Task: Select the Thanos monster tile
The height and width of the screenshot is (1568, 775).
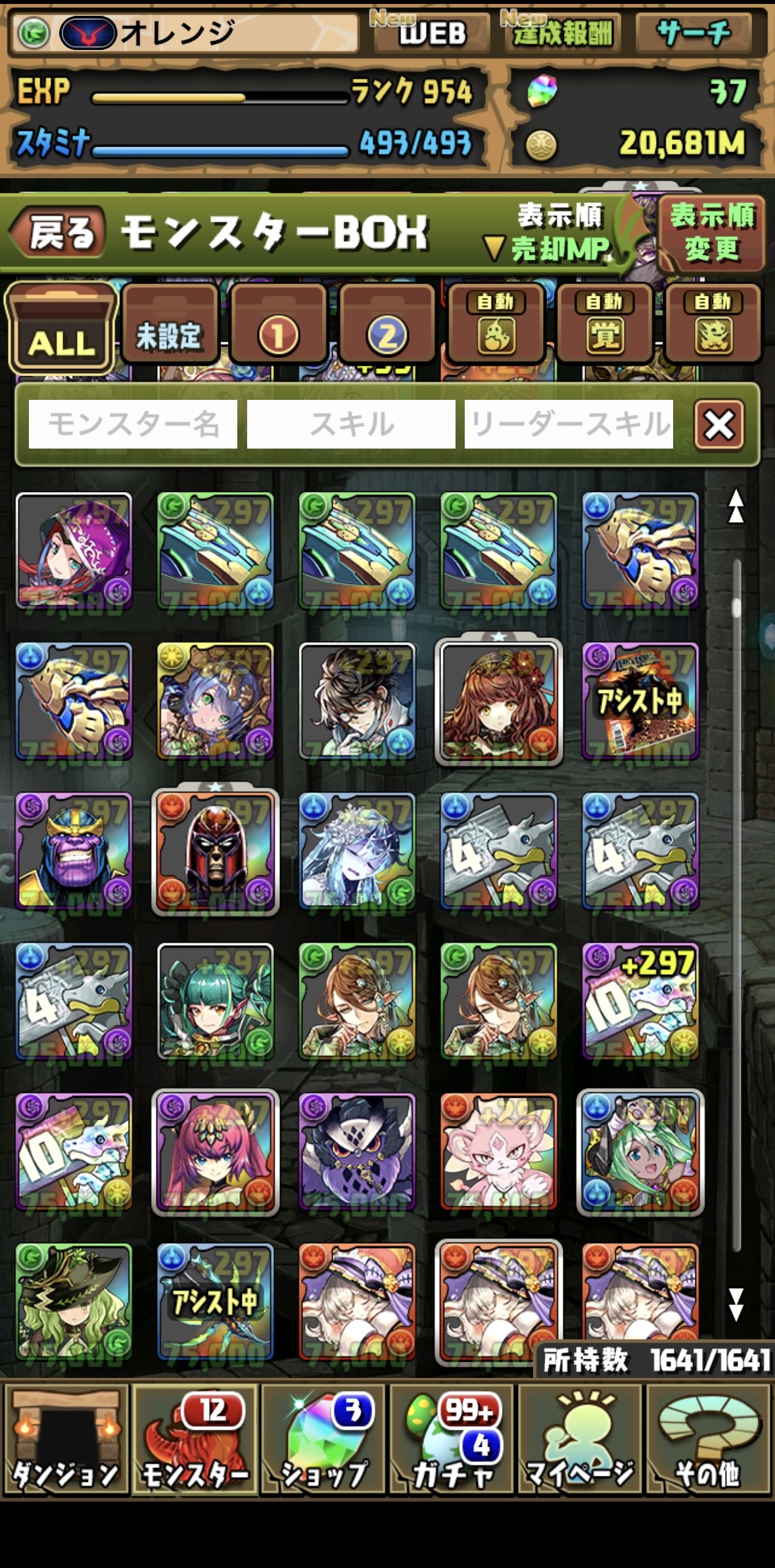Action: point(74,852)
